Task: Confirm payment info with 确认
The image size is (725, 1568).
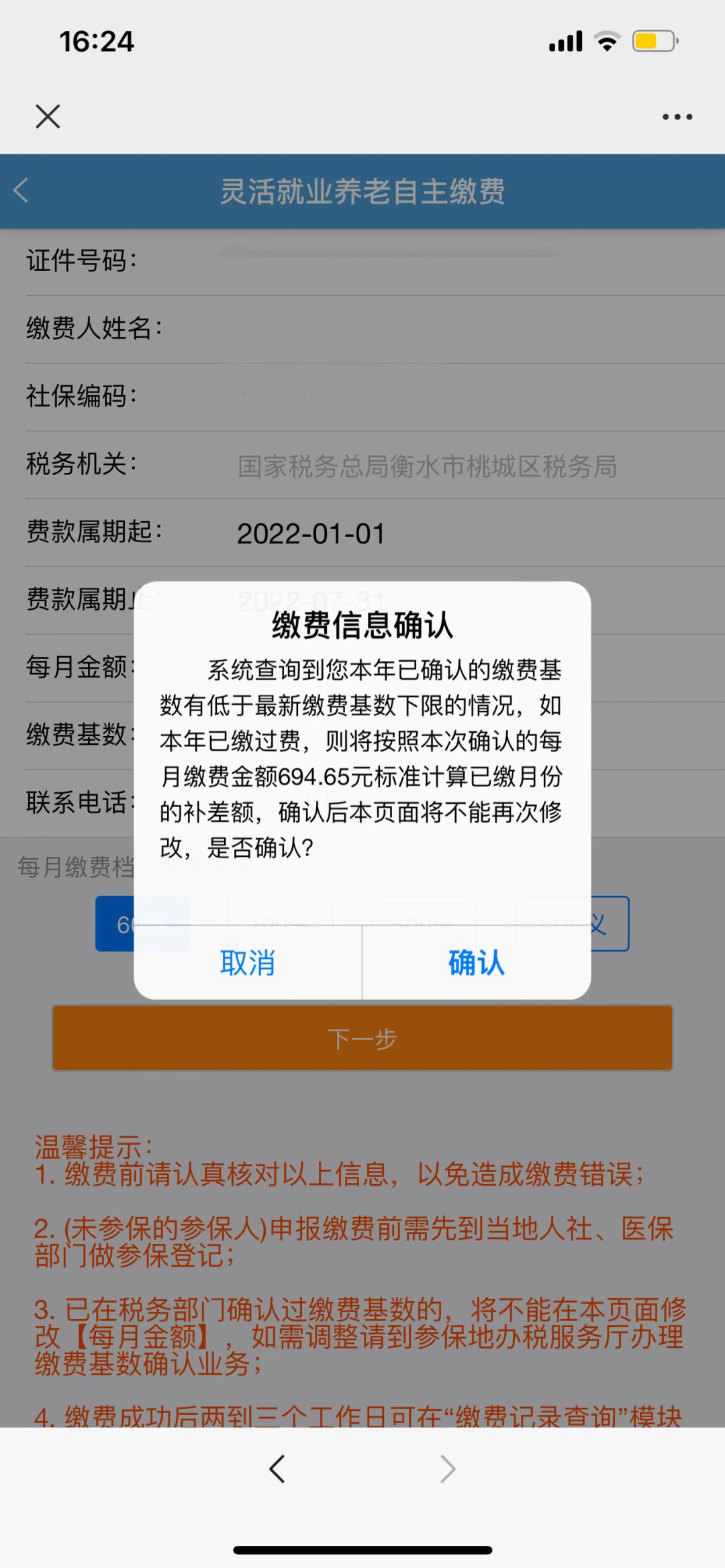Action: [x=477, y=963]
